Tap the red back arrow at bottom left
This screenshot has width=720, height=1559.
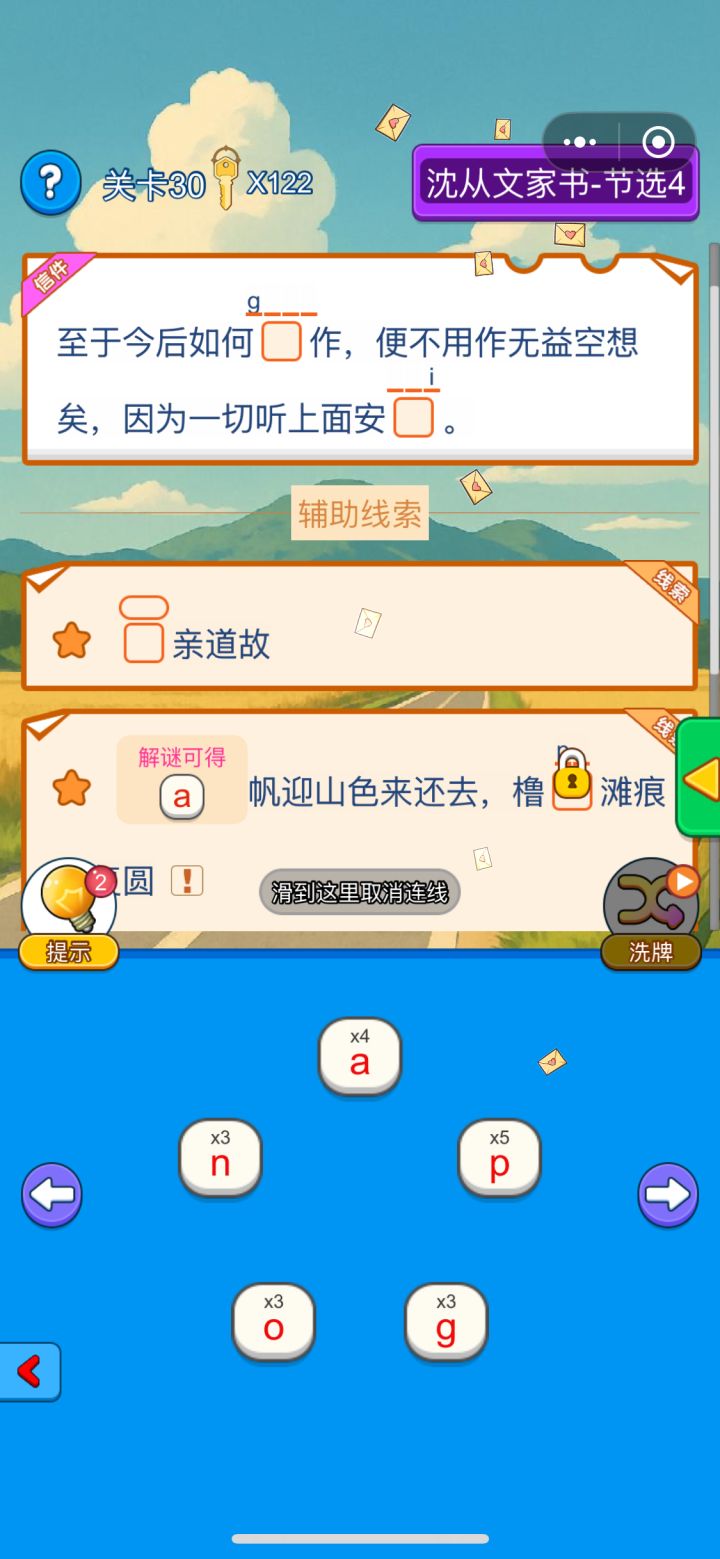click(x=30, y=1372)
